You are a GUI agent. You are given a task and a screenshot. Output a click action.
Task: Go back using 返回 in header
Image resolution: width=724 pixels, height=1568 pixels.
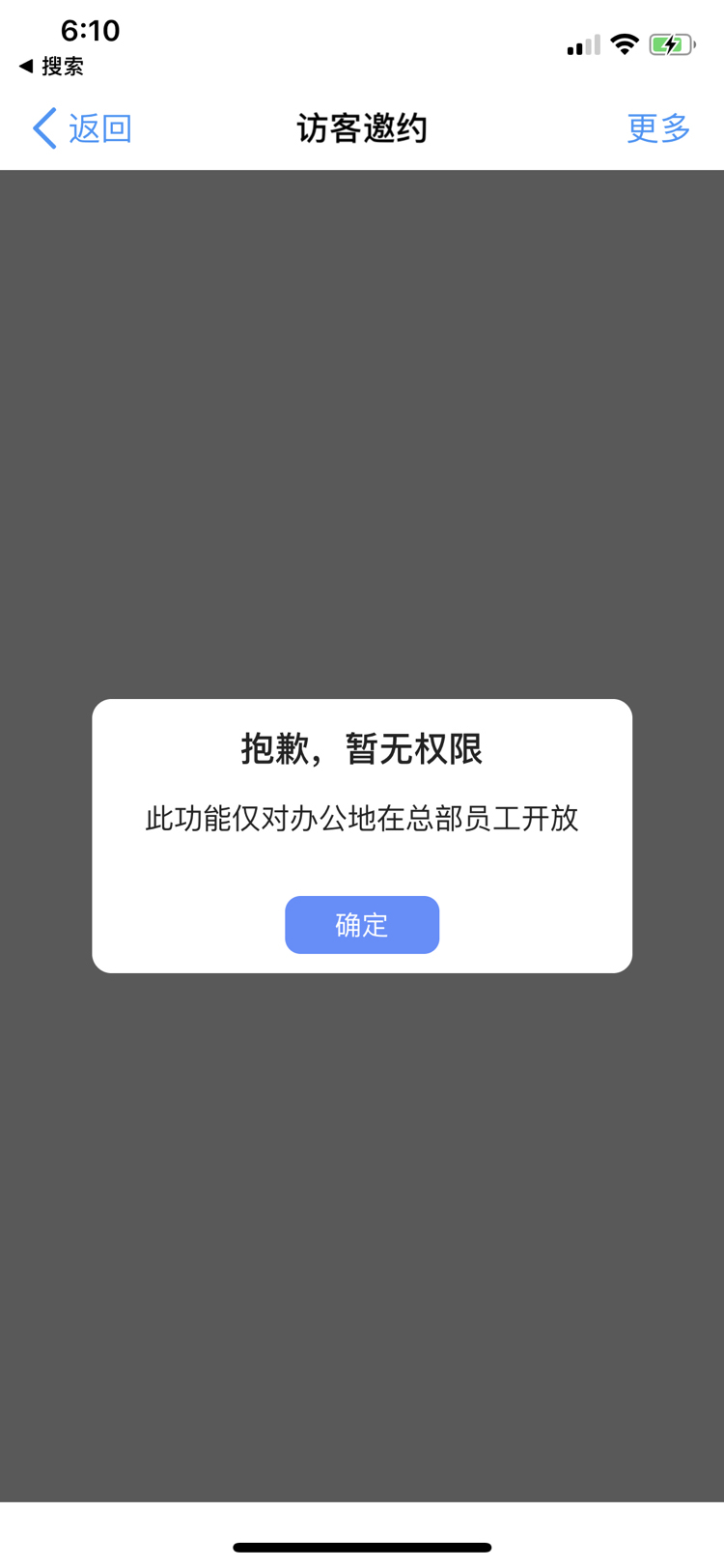[83, 128]
